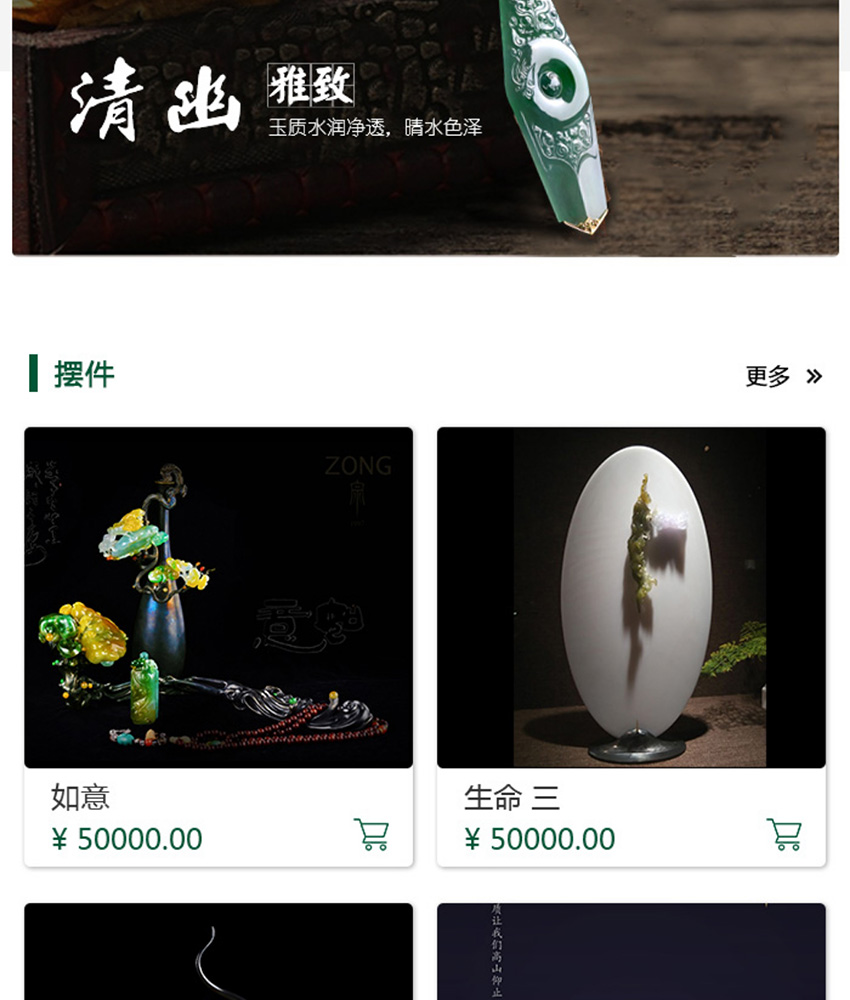
Task: Add 如意 to the shopping cart
Action: (371, 834)
